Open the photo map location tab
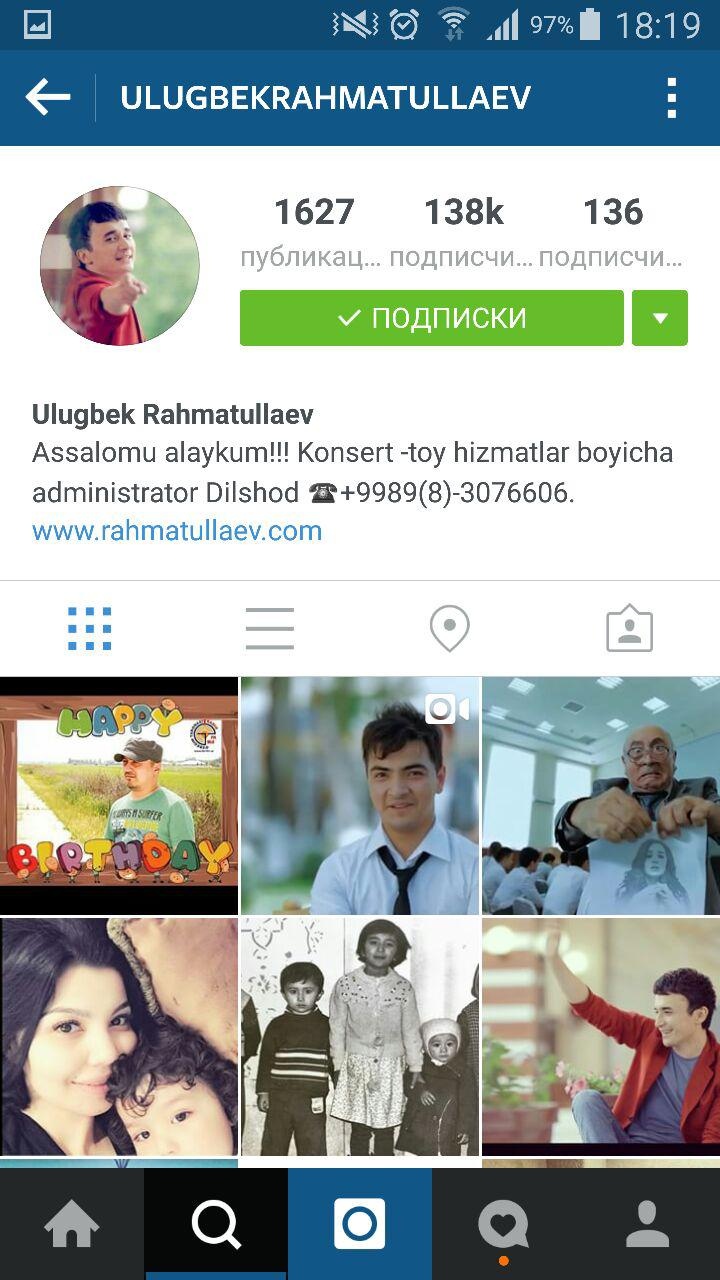Image resolution: width=720 pixels, height=1280 pixels. (450, 629)
